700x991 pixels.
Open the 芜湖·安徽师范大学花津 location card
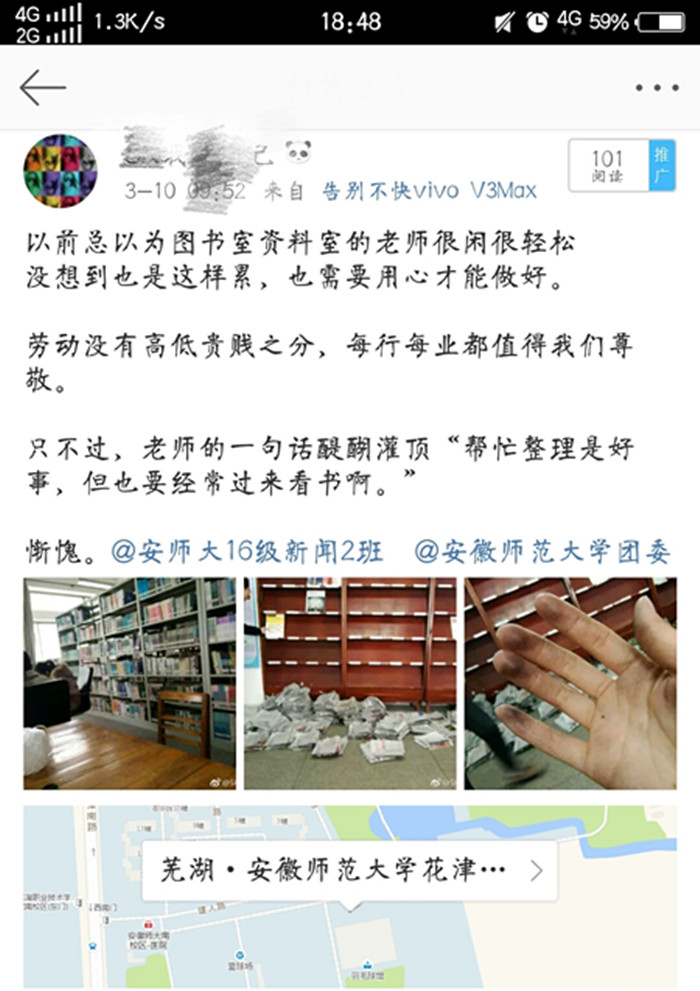[x=350, y=870]
